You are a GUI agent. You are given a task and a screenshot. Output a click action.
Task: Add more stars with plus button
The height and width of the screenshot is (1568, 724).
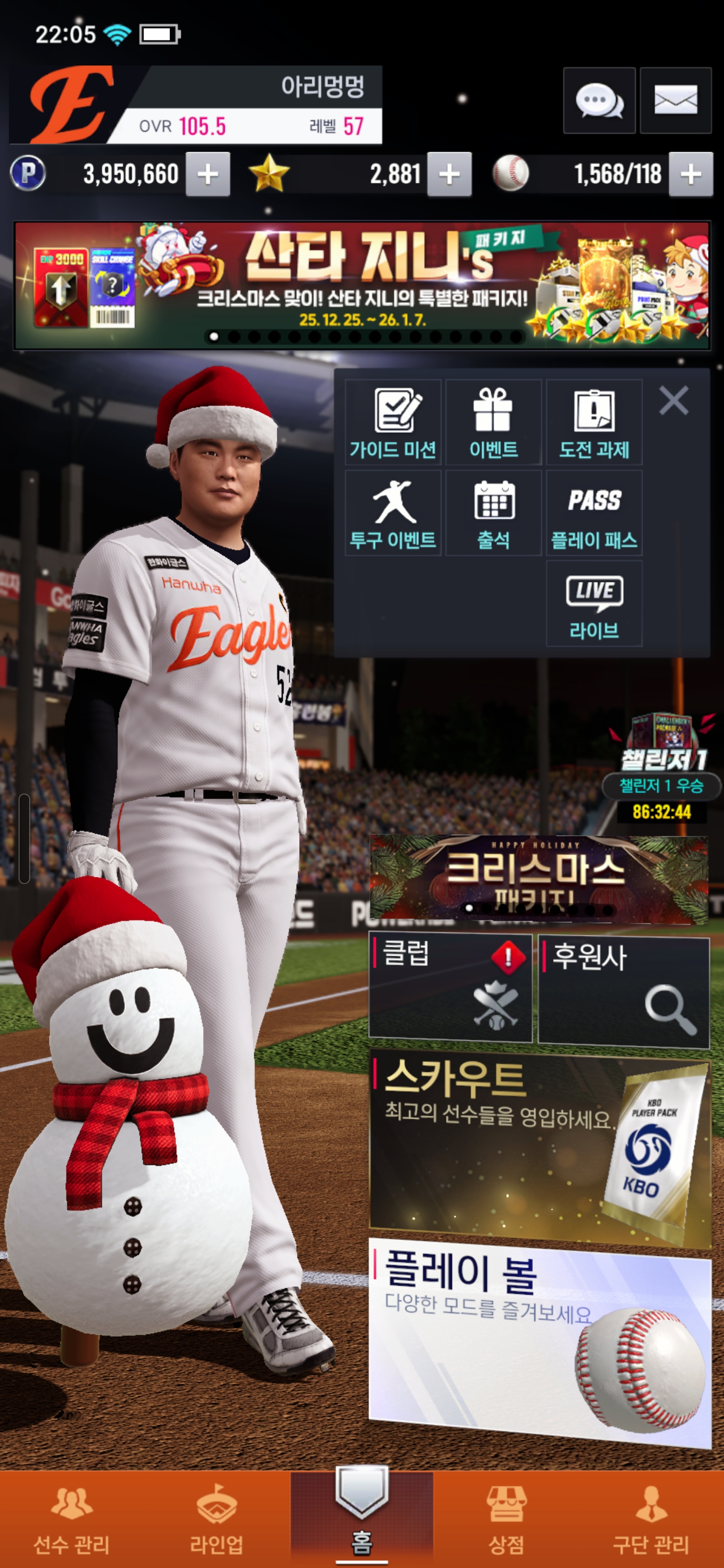[449, 175]
